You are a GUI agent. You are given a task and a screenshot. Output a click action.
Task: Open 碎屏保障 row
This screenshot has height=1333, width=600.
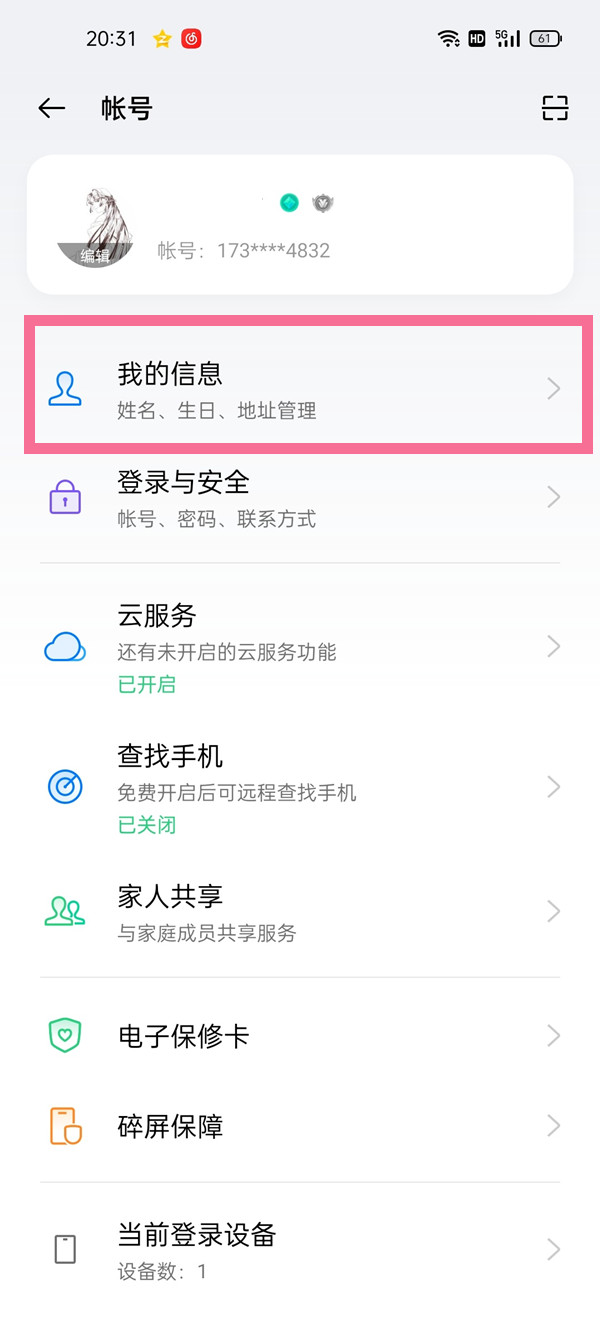(x=300, y=1127)
